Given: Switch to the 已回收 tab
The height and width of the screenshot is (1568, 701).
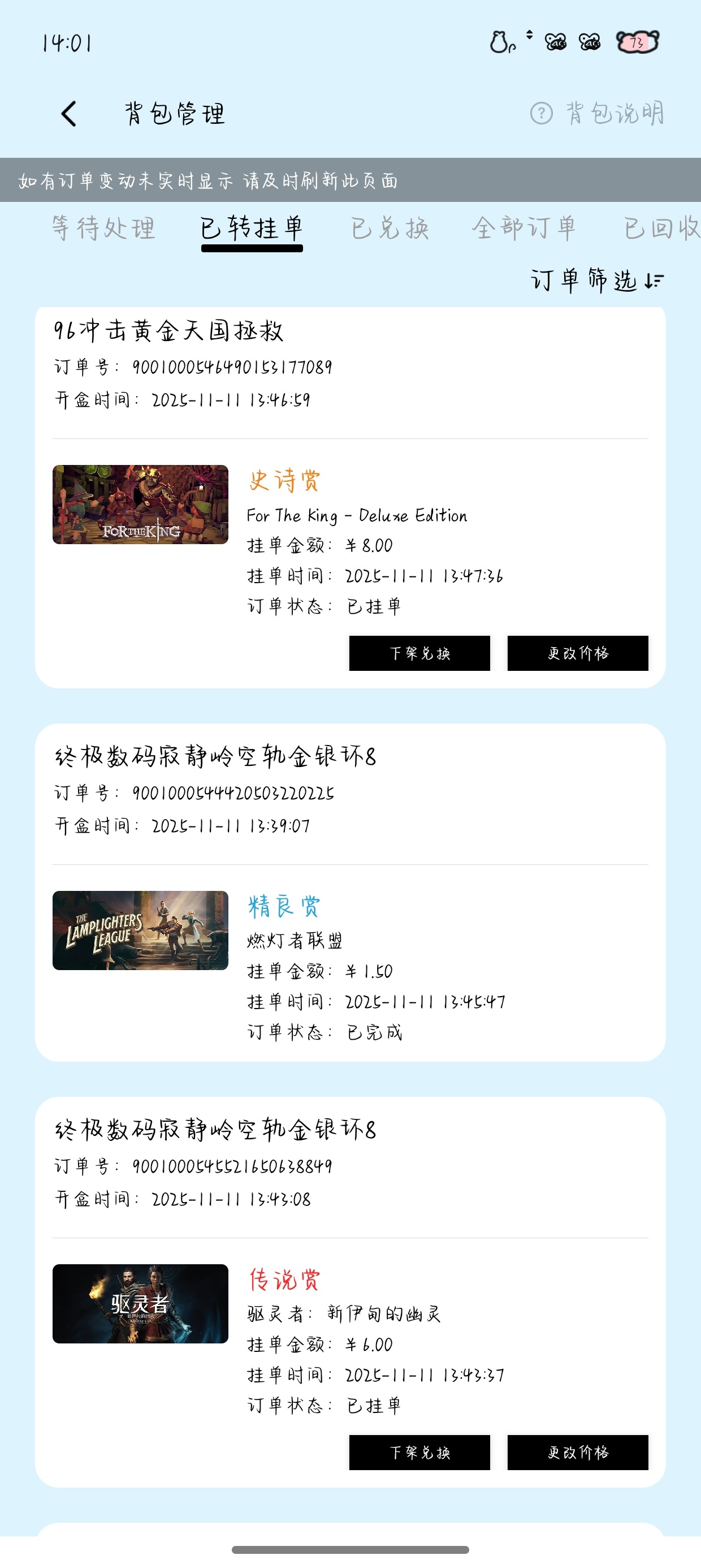Looking at the screenshot, I should pyautogui.click(x=661, y=229).
